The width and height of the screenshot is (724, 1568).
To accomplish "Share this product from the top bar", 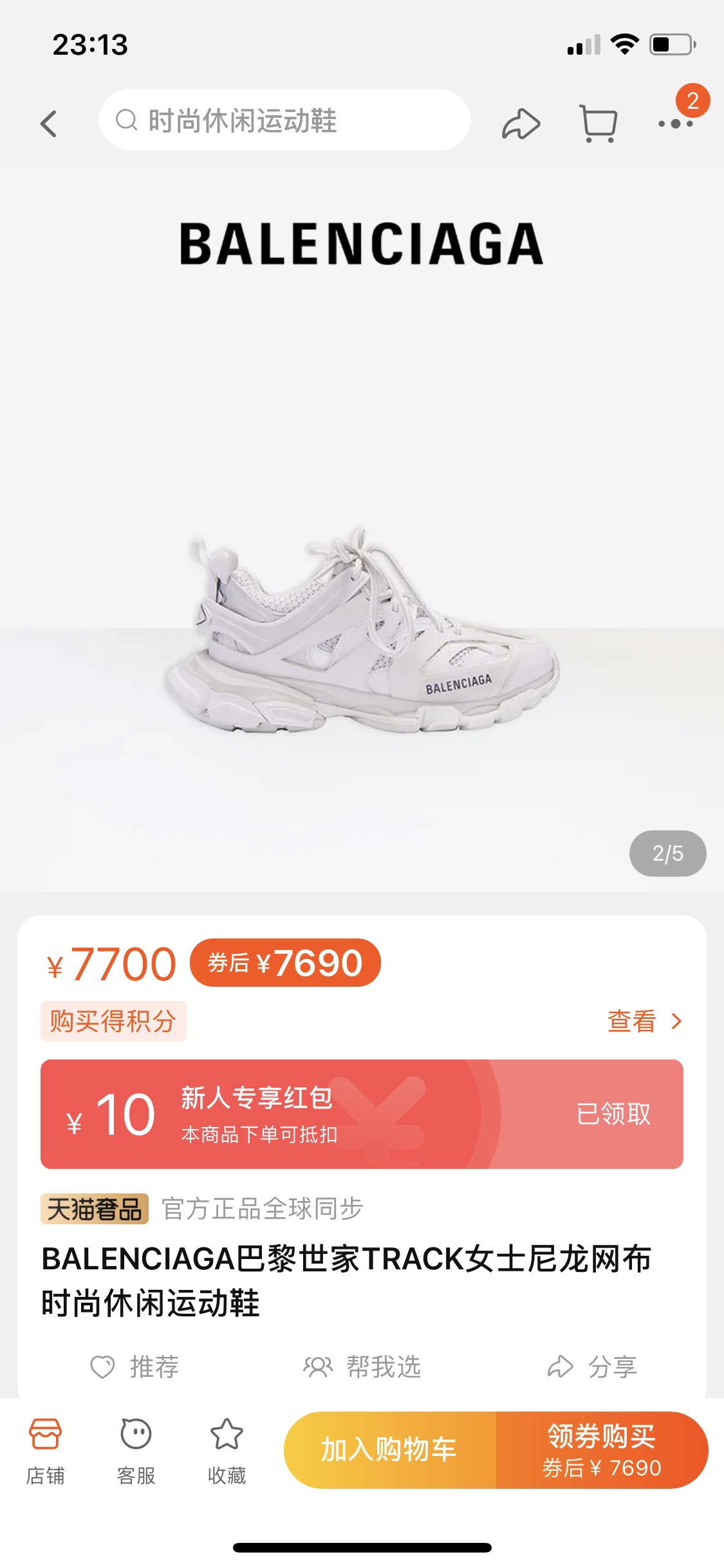I will (x=521, y=123).
